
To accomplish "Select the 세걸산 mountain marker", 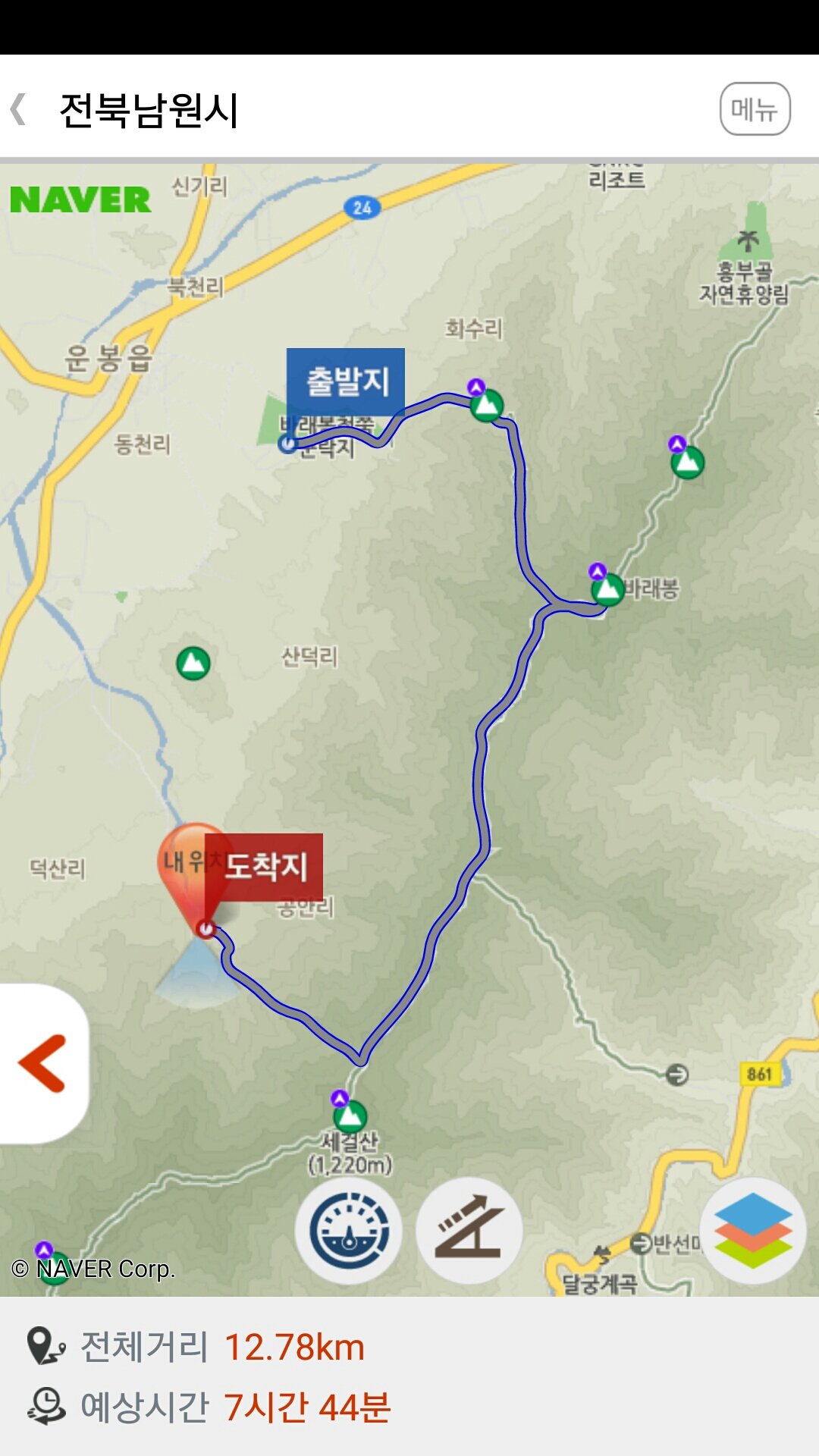I will pyautogui.click(x=350, y=1116).
